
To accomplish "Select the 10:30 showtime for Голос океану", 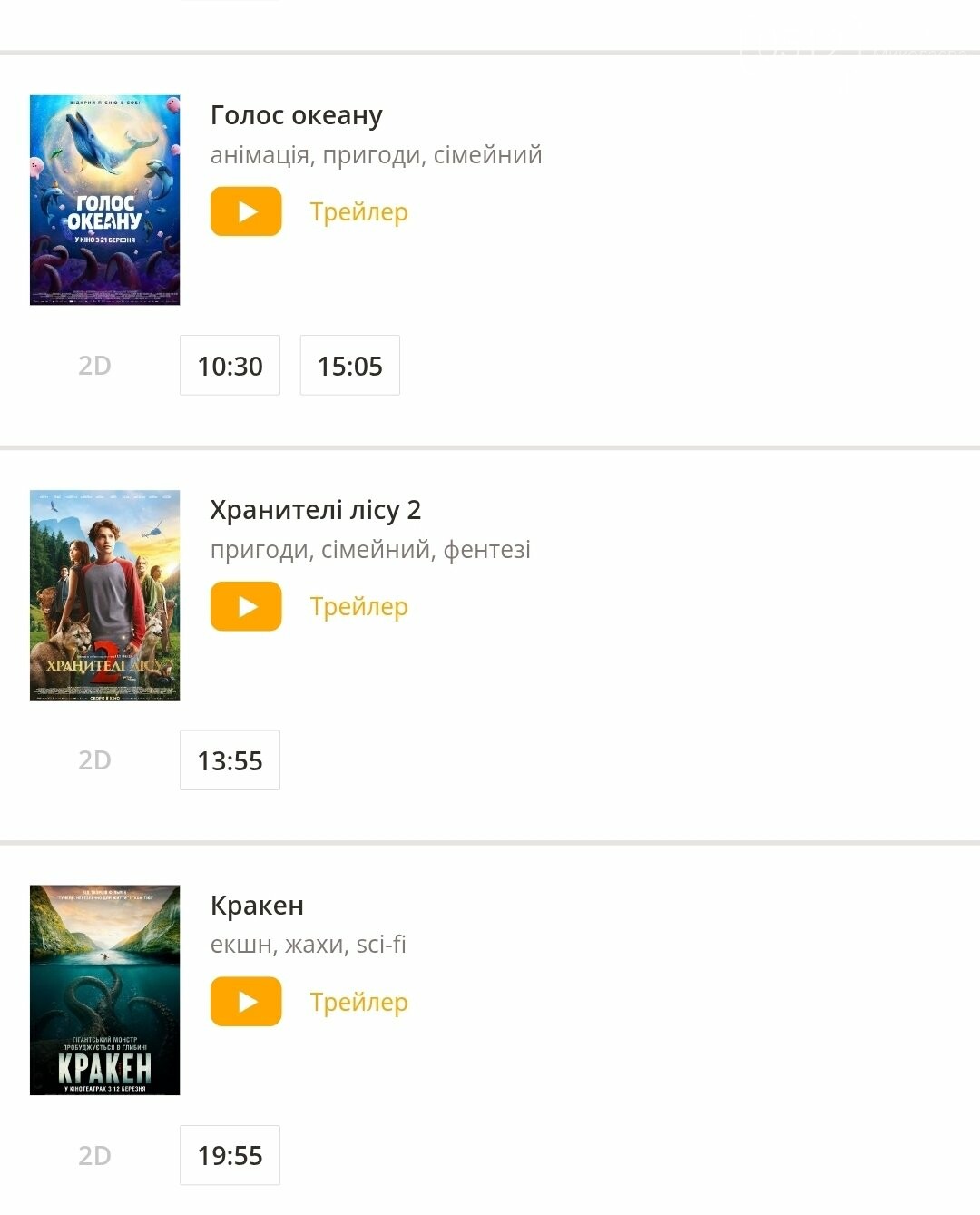I will (x=230, y=366).
